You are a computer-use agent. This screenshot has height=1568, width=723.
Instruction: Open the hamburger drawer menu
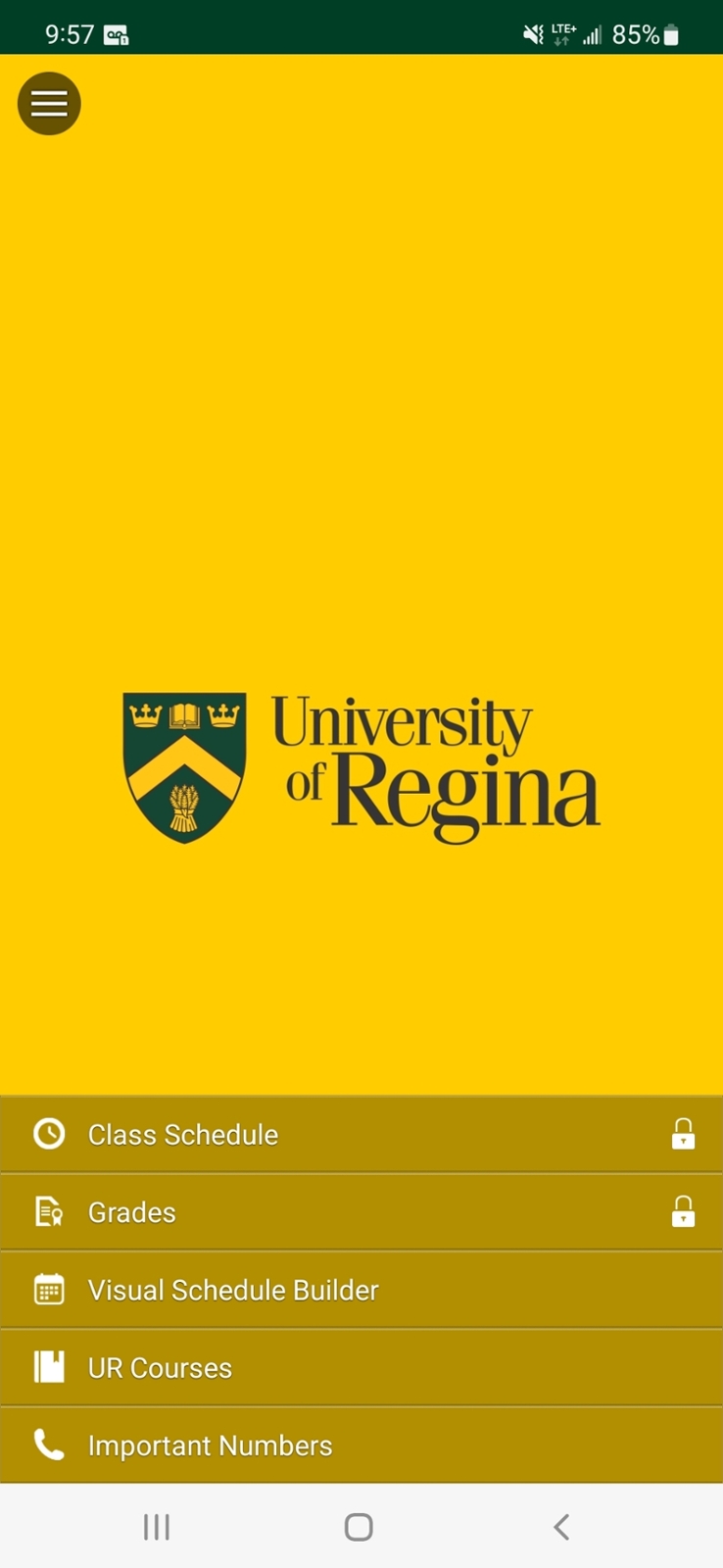(49, 104)
